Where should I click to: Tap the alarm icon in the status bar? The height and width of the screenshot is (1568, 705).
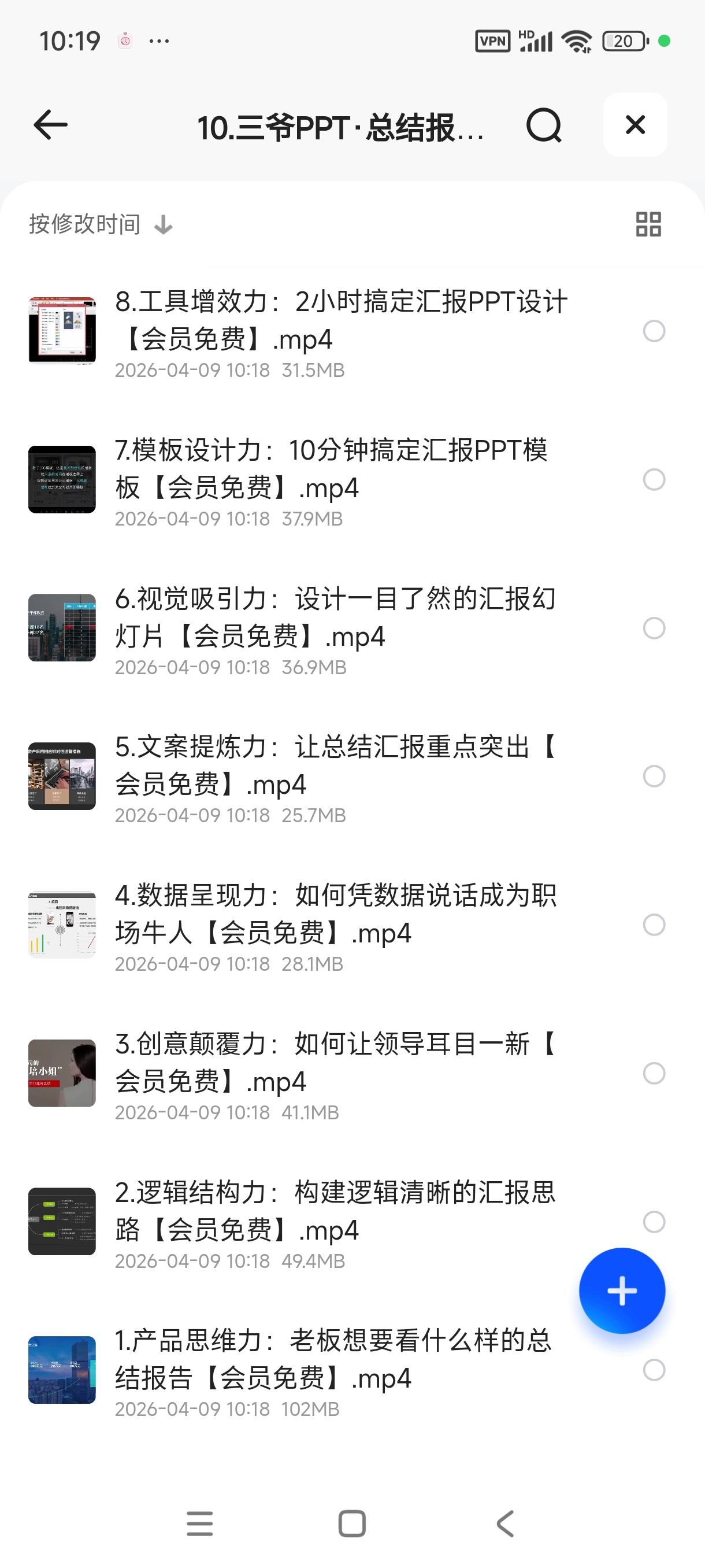124,39
